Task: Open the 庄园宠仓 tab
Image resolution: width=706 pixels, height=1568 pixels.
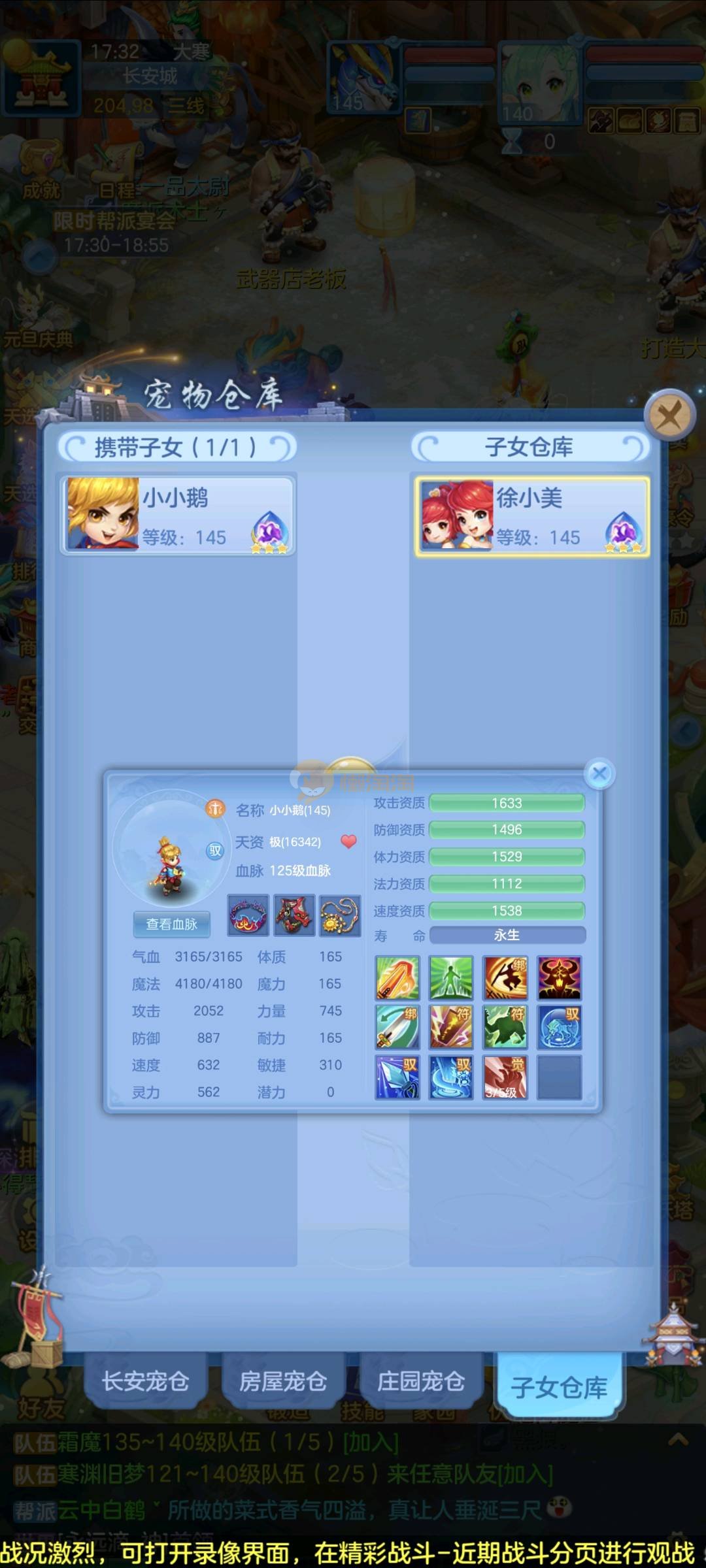Action: tap(421, 1381)
